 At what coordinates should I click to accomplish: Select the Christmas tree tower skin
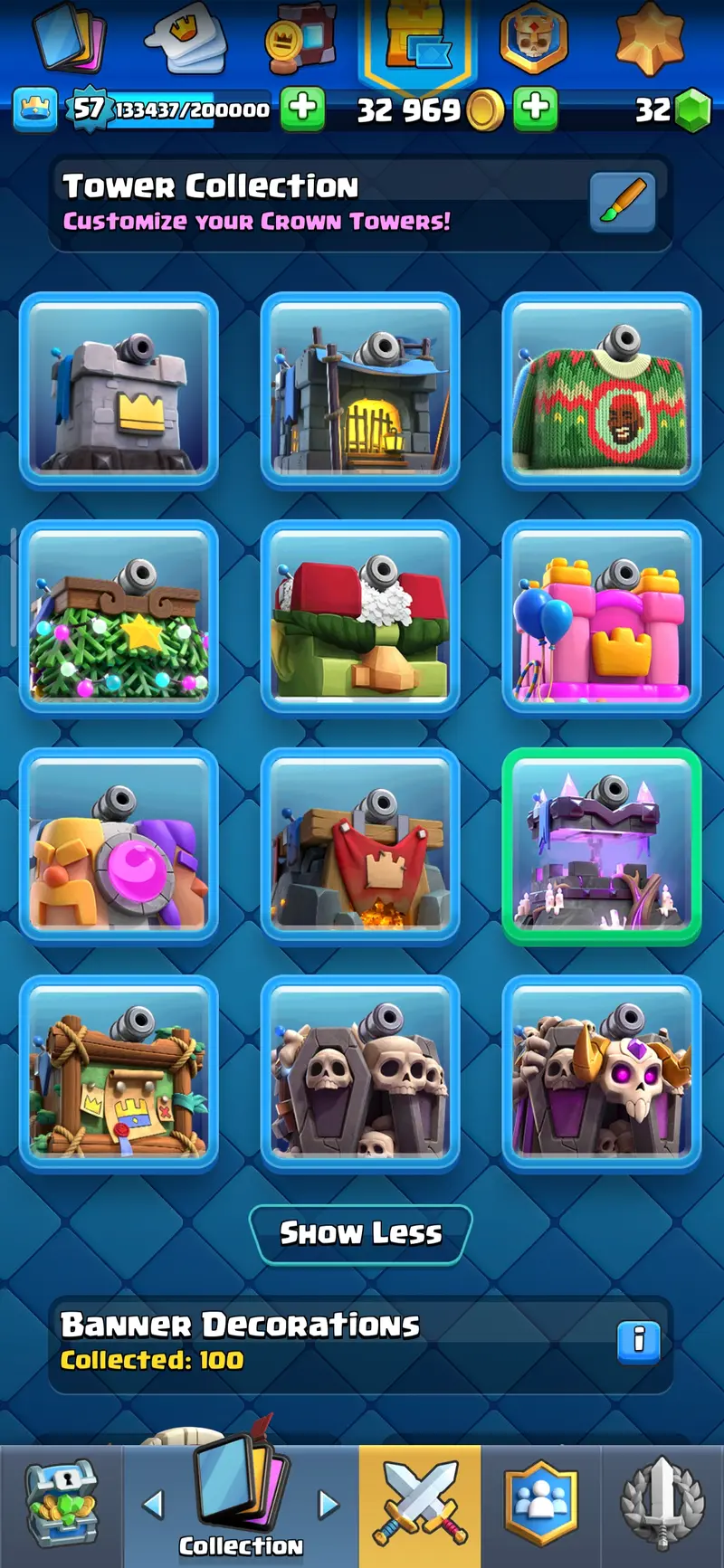(119, 617)
